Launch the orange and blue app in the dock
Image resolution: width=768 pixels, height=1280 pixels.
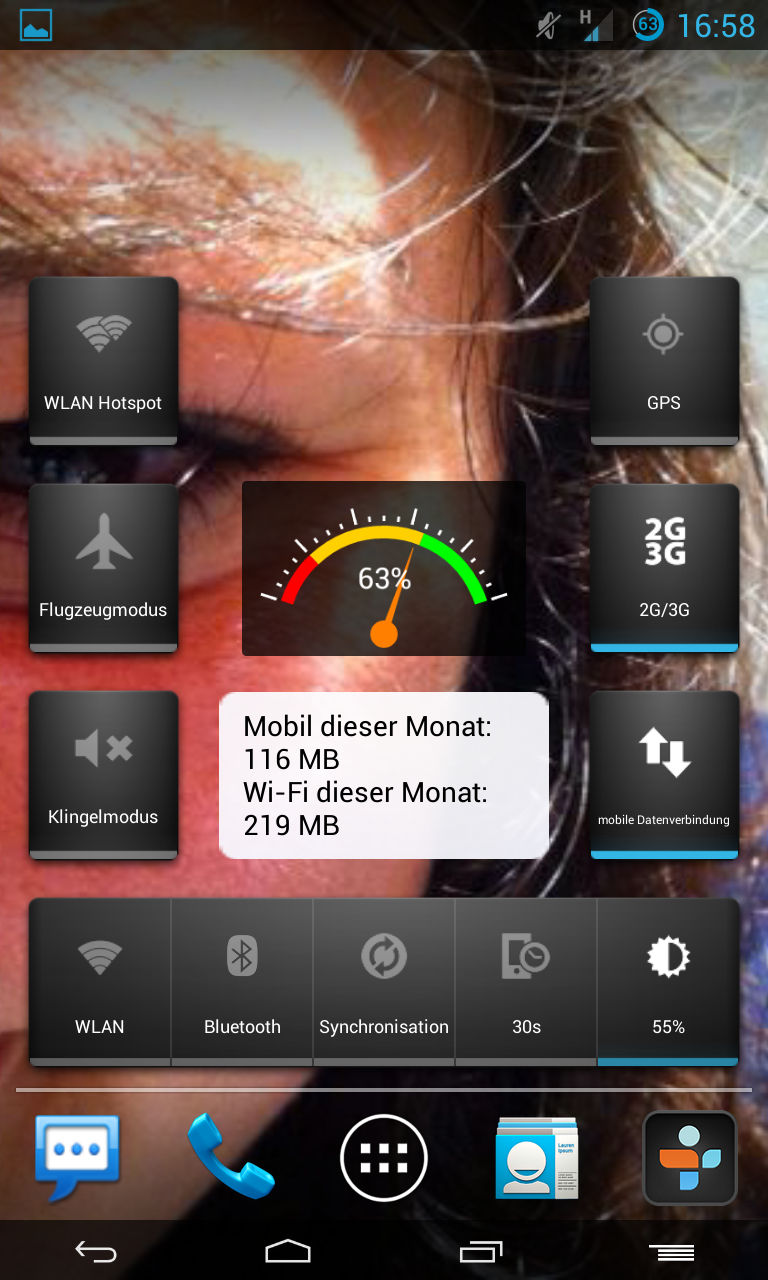pos(690,1158)
